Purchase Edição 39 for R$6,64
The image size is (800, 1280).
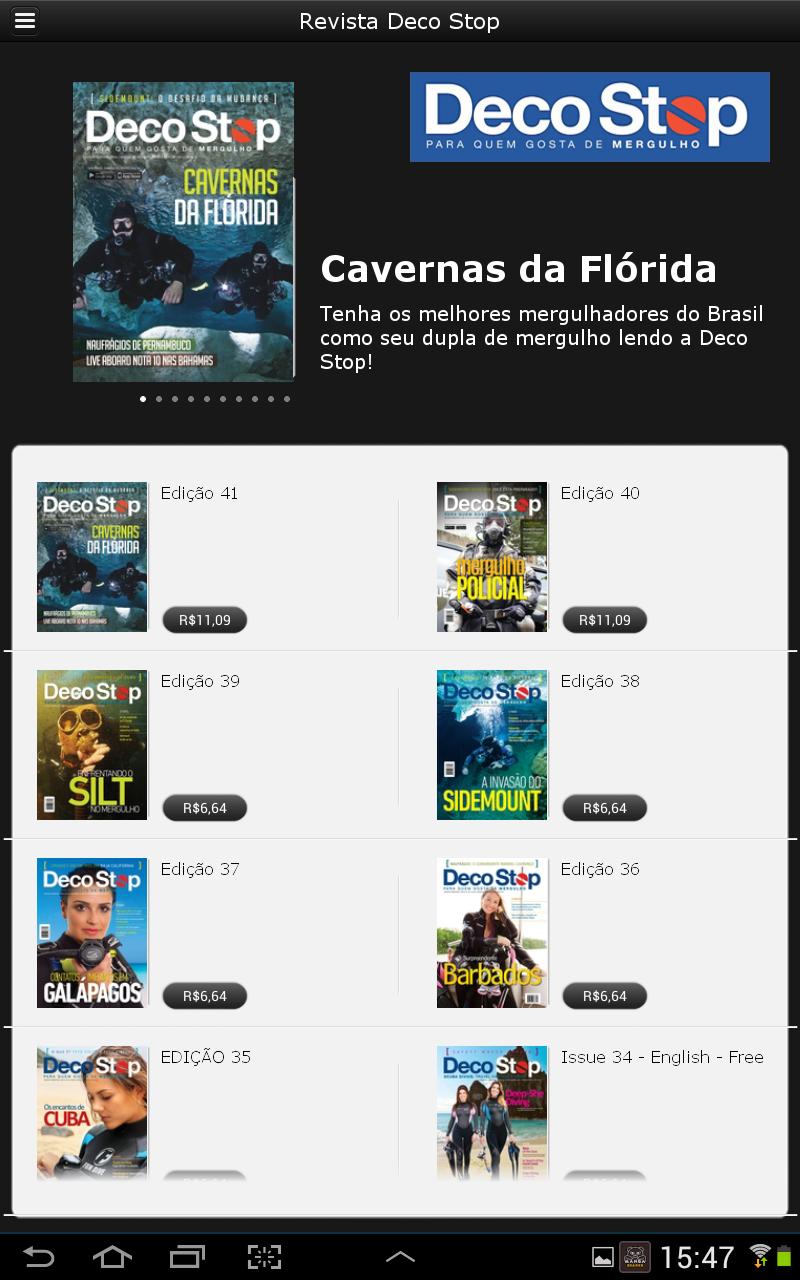click(x=204, y=808)
